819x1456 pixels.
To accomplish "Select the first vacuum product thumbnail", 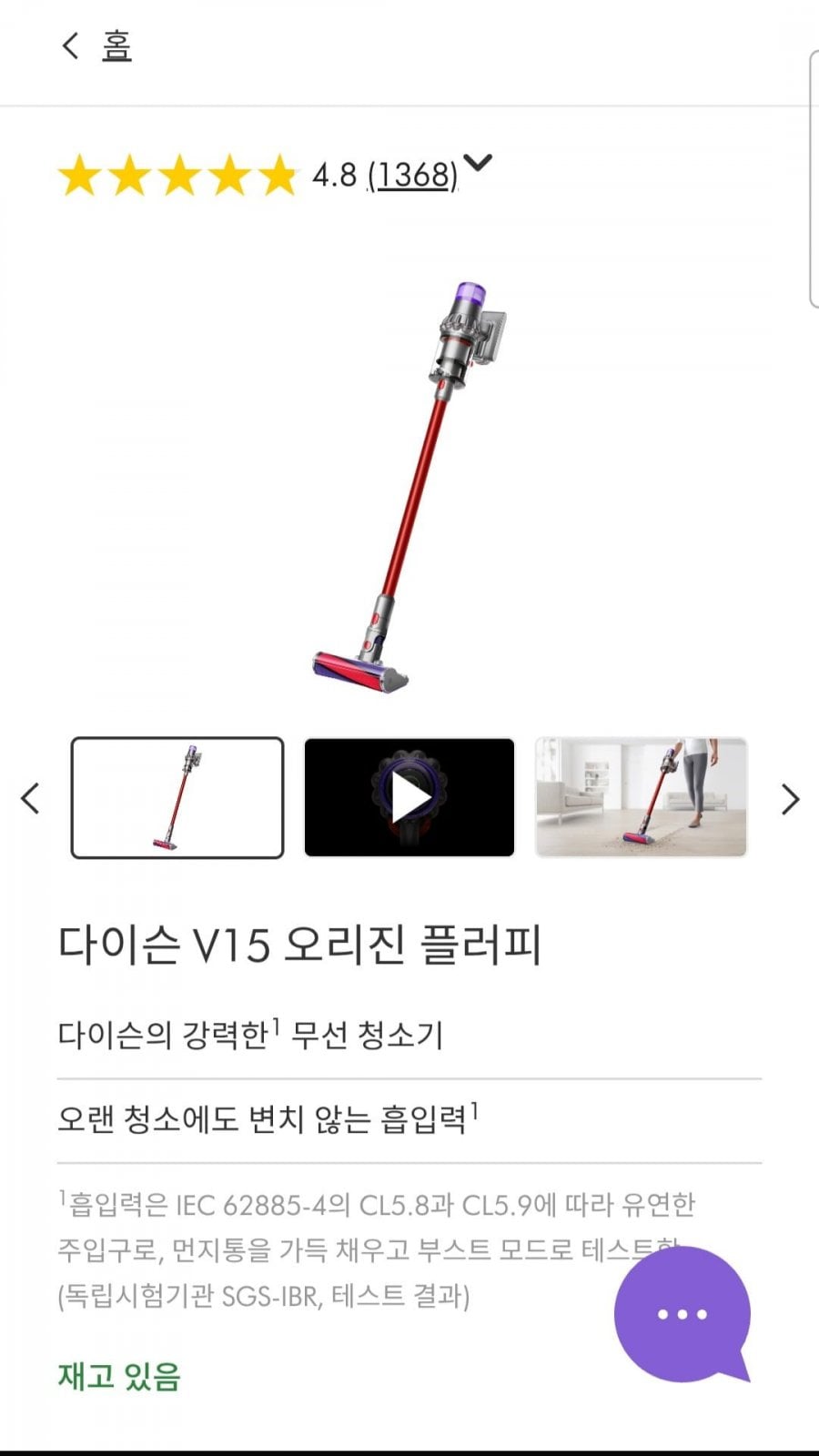I will point(177,798).
